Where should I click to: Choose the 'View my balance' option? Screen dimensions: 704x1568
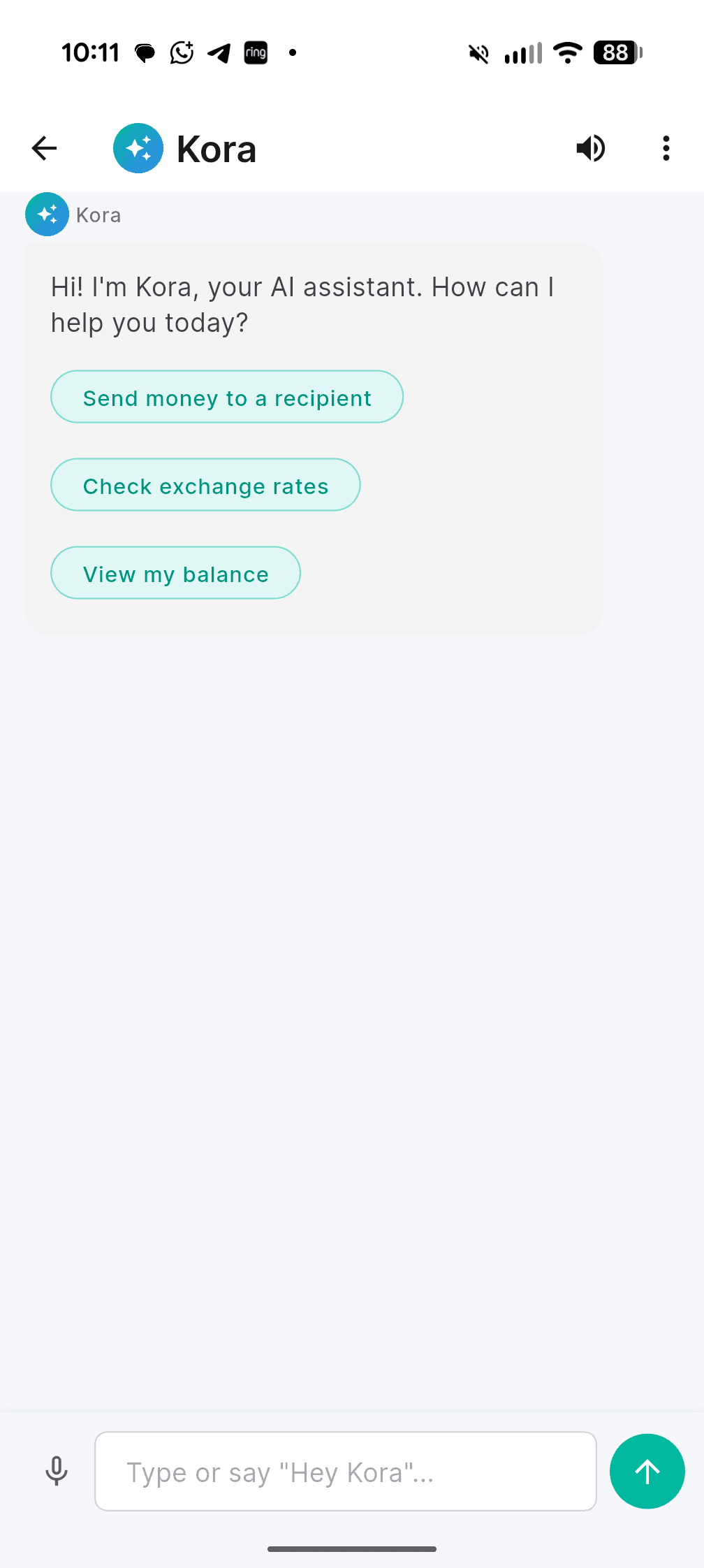coord(175,573)
